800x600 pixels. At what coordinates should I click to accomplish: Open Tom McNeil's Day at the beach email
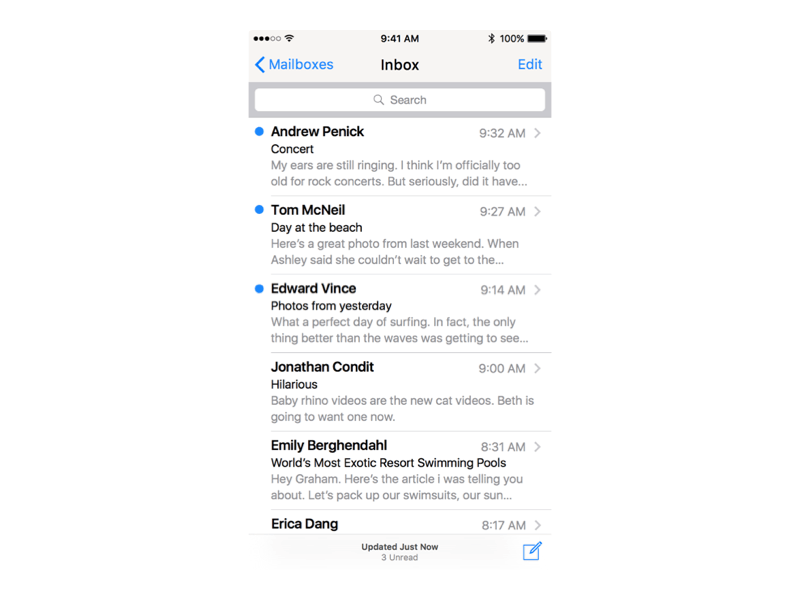[x=400, y=235]
